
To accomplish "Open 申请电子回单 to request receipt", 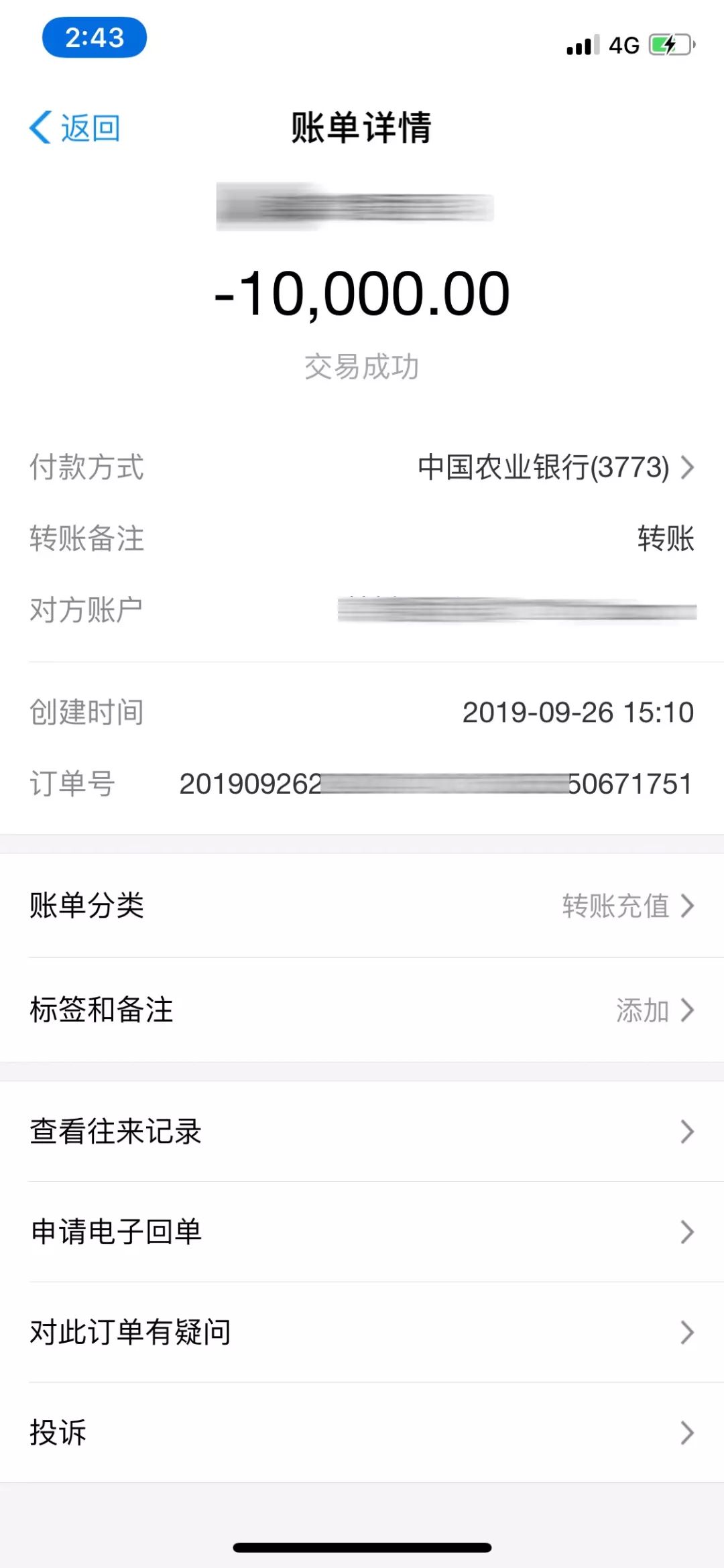I will pyautogui.click(x=362, y=1231).
